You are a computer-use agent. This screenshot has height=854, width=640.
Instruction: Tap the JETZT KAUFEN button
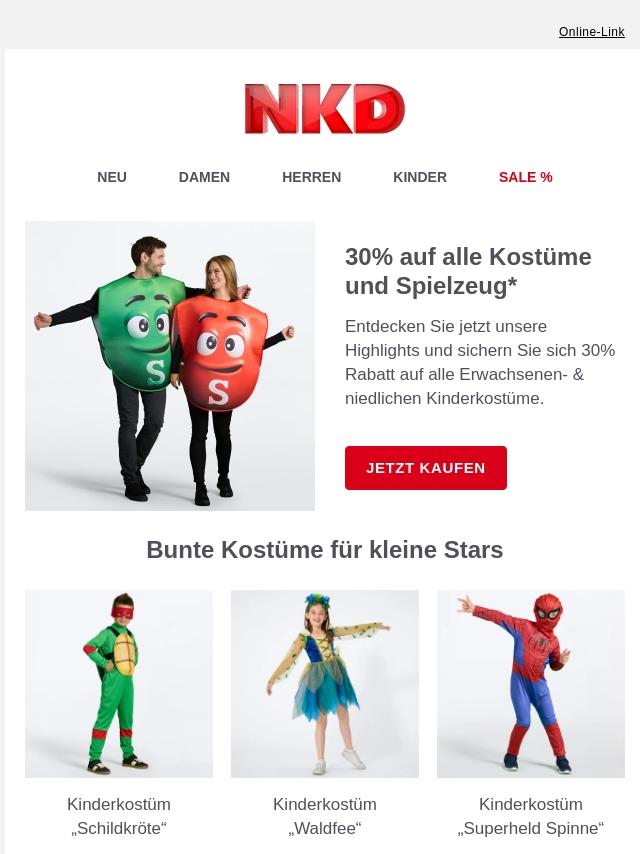click(x=425, y=468)
